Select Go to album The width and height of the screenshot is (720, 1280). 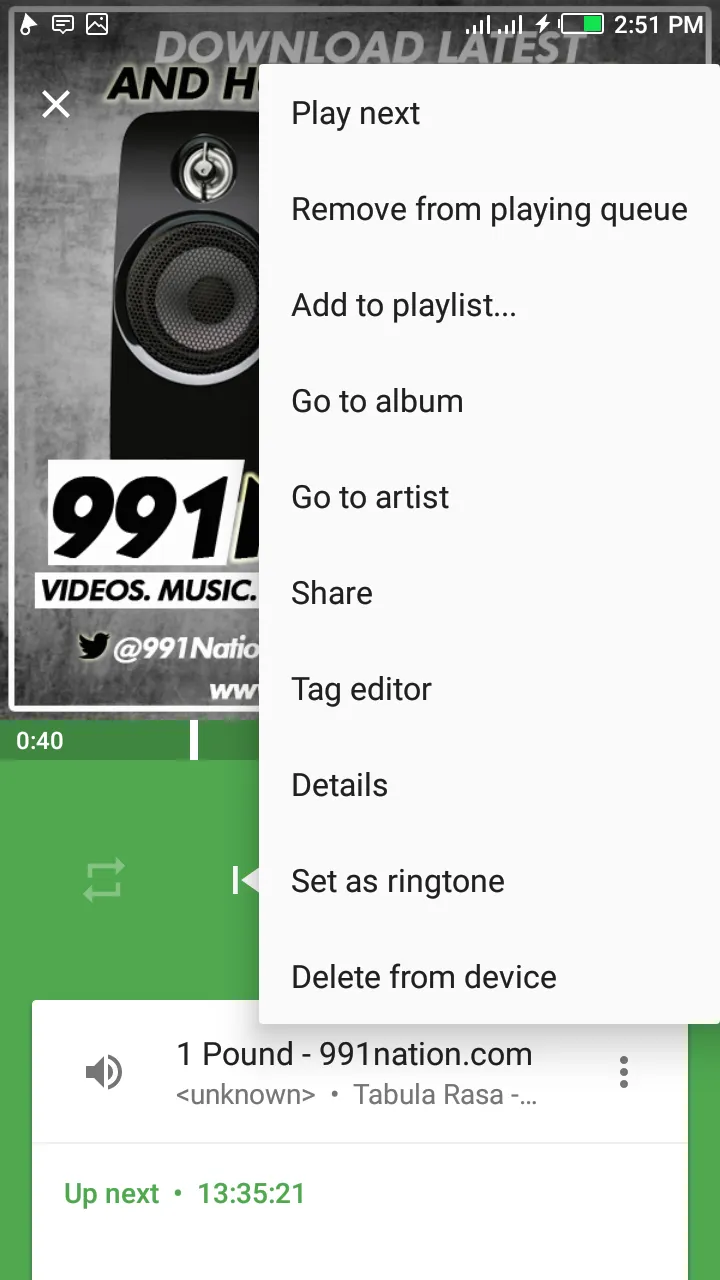[x=377, y=402]
